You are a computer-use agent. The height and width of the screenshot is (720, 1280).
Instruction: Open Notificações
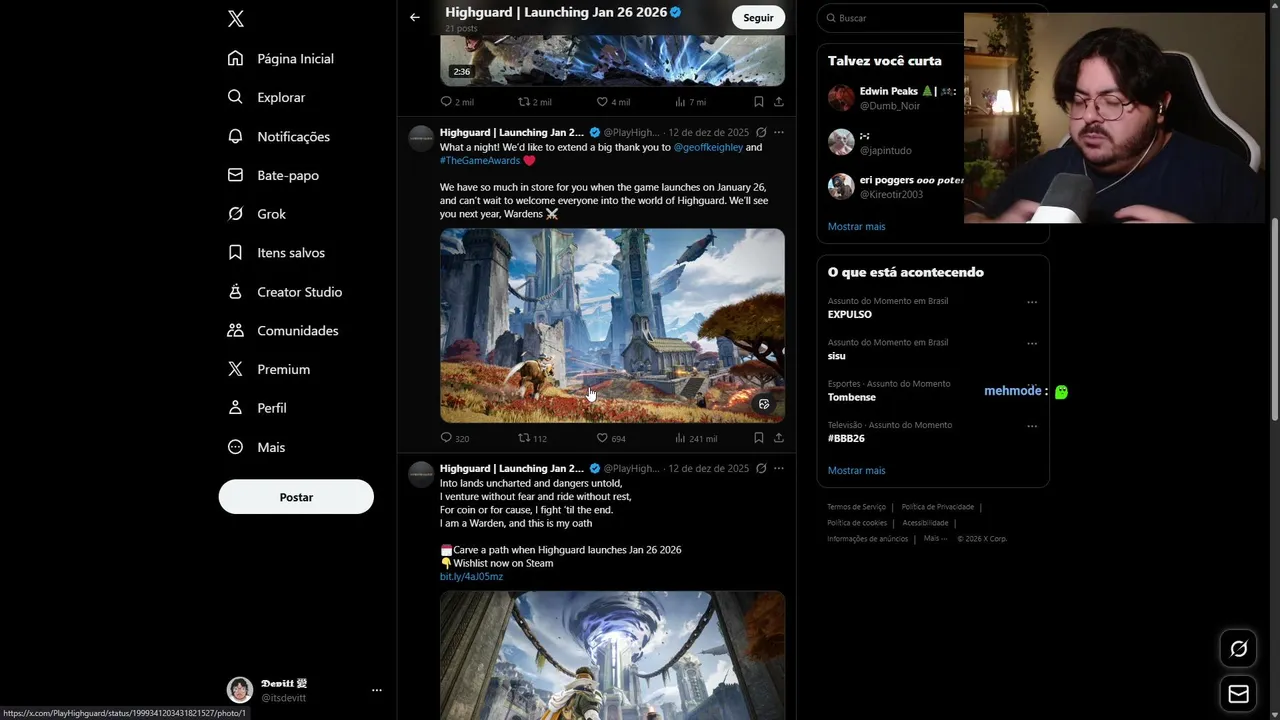[292, 137]
